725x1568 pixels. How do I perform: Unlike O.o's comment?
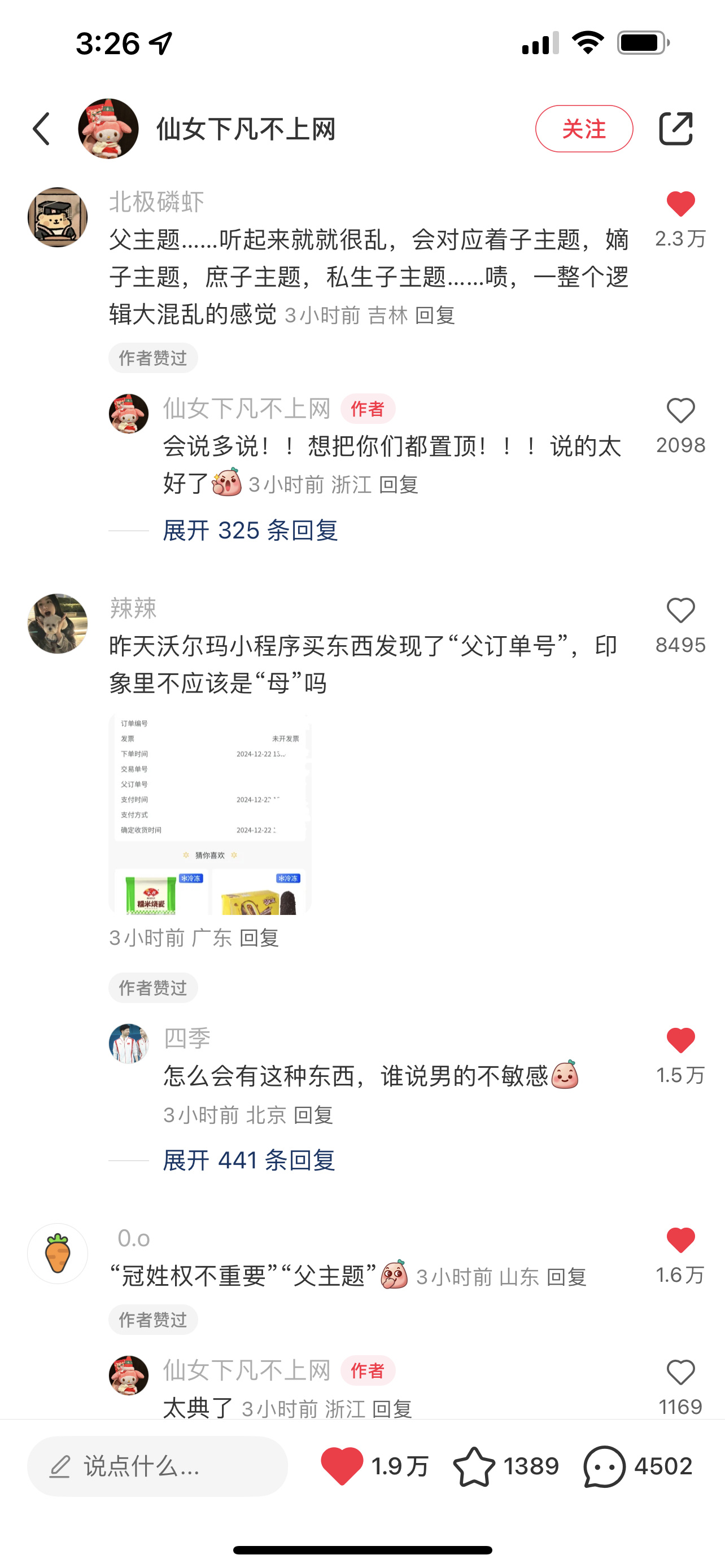[x=680, y=1241]
